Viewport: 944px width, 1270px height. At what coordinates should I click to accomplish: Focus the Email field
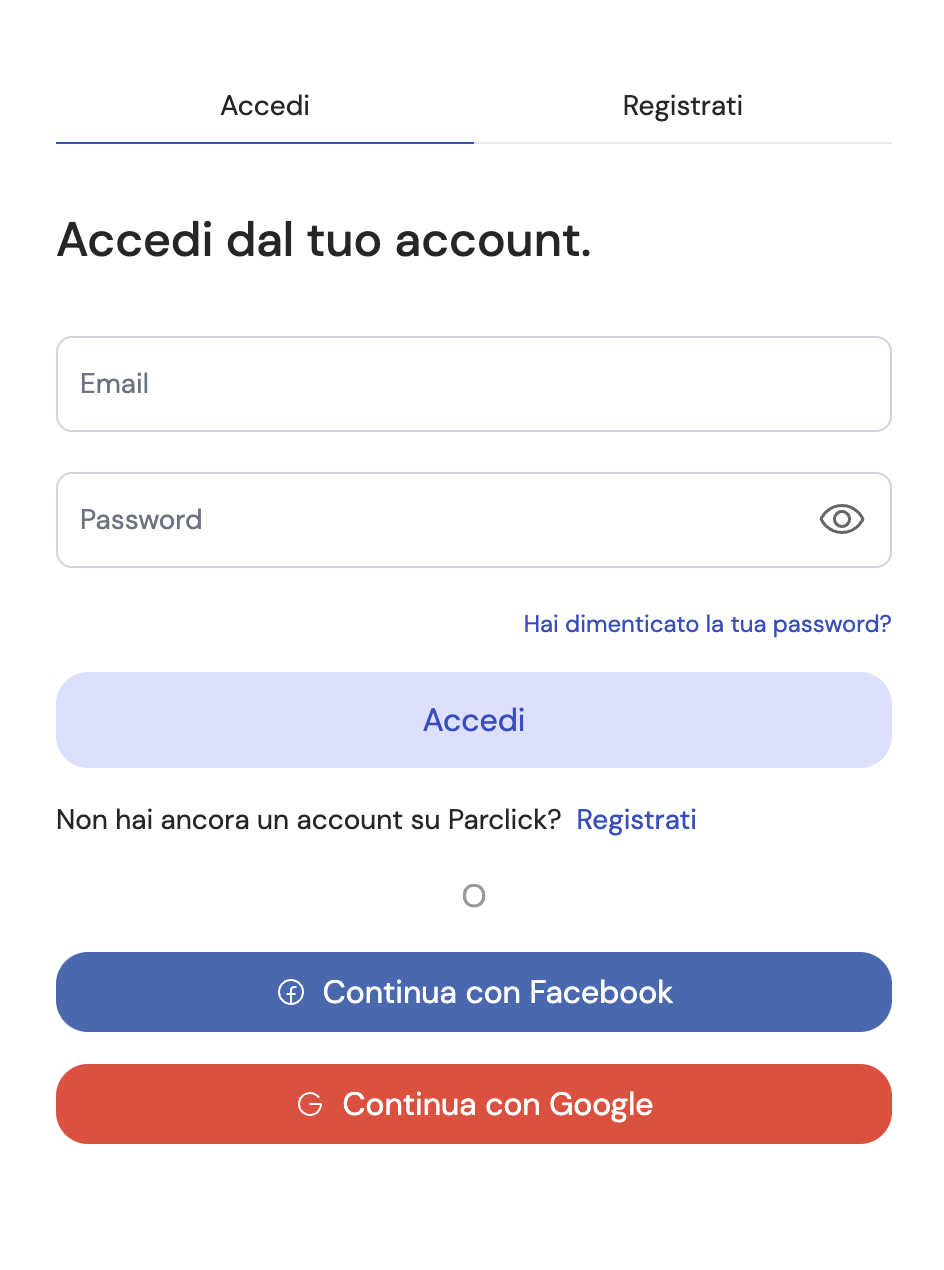tap(473, 384)
